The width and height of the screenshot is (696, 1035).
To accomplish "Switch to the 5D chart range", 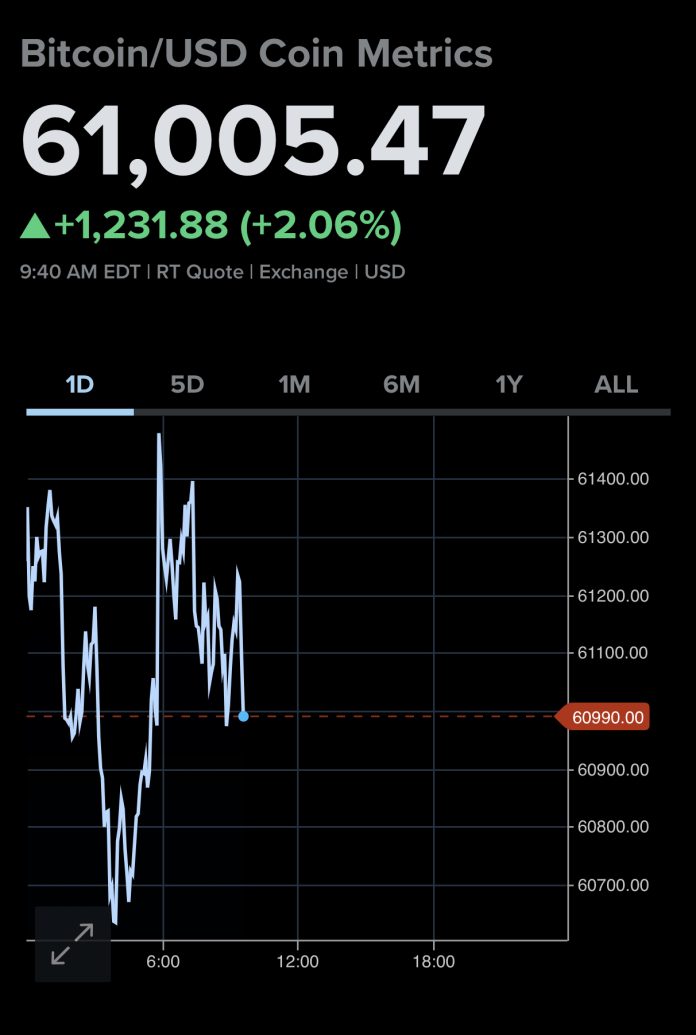I will click(187, 385).
